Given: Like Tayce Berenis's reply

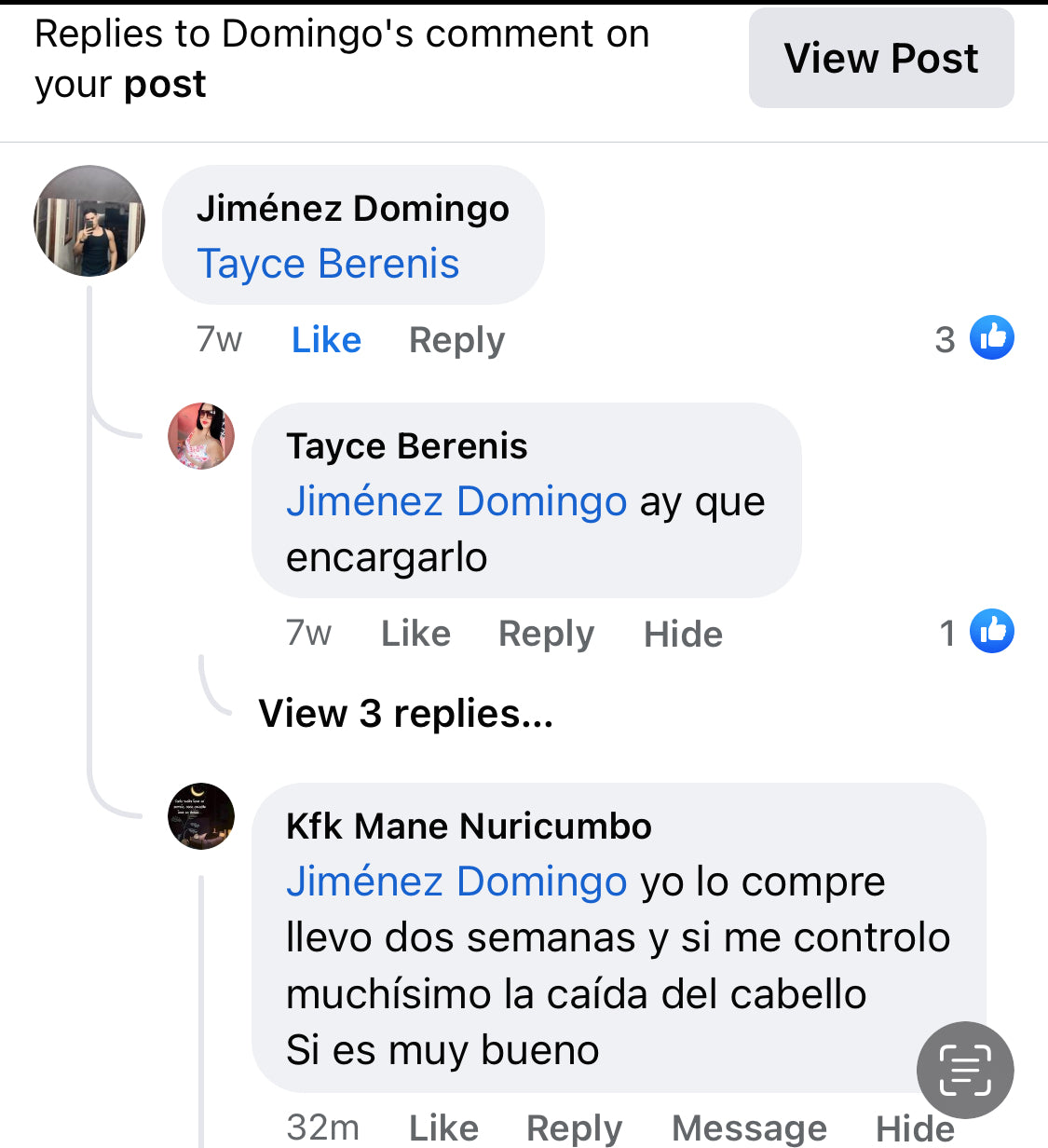Looking at the screenshot, I should [415, 634].
